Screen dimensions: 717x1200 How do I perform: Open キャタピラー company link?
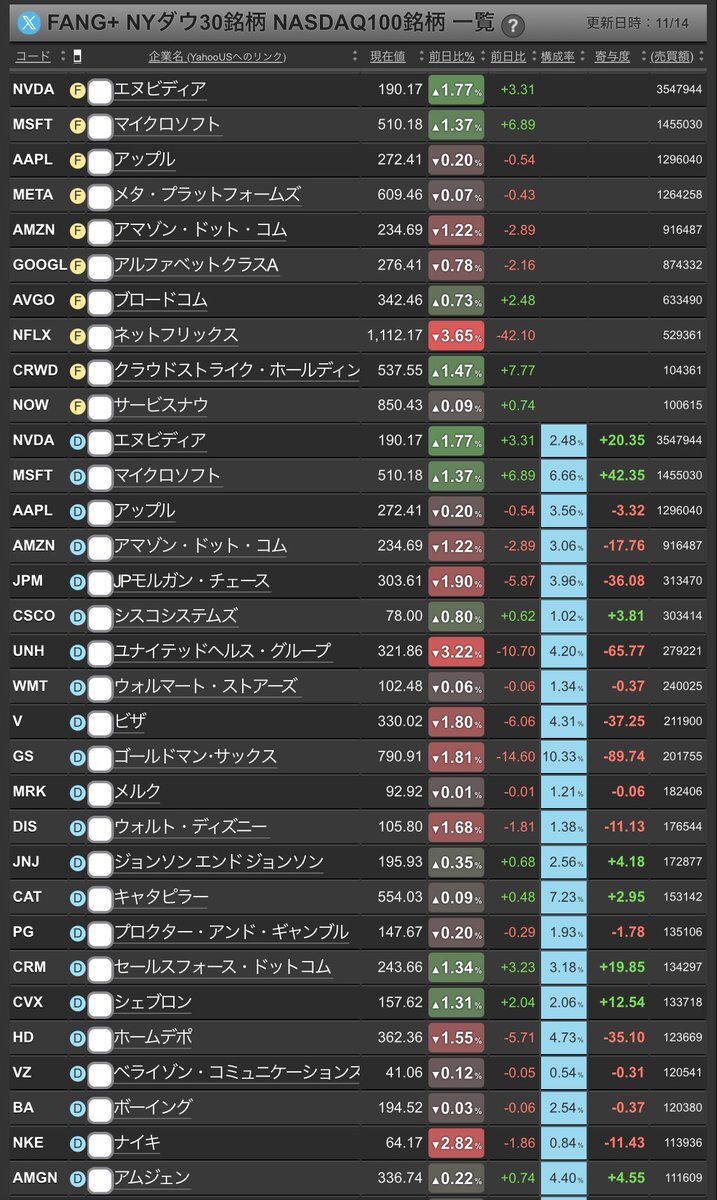pyautogui.click(x=161, y=897)
